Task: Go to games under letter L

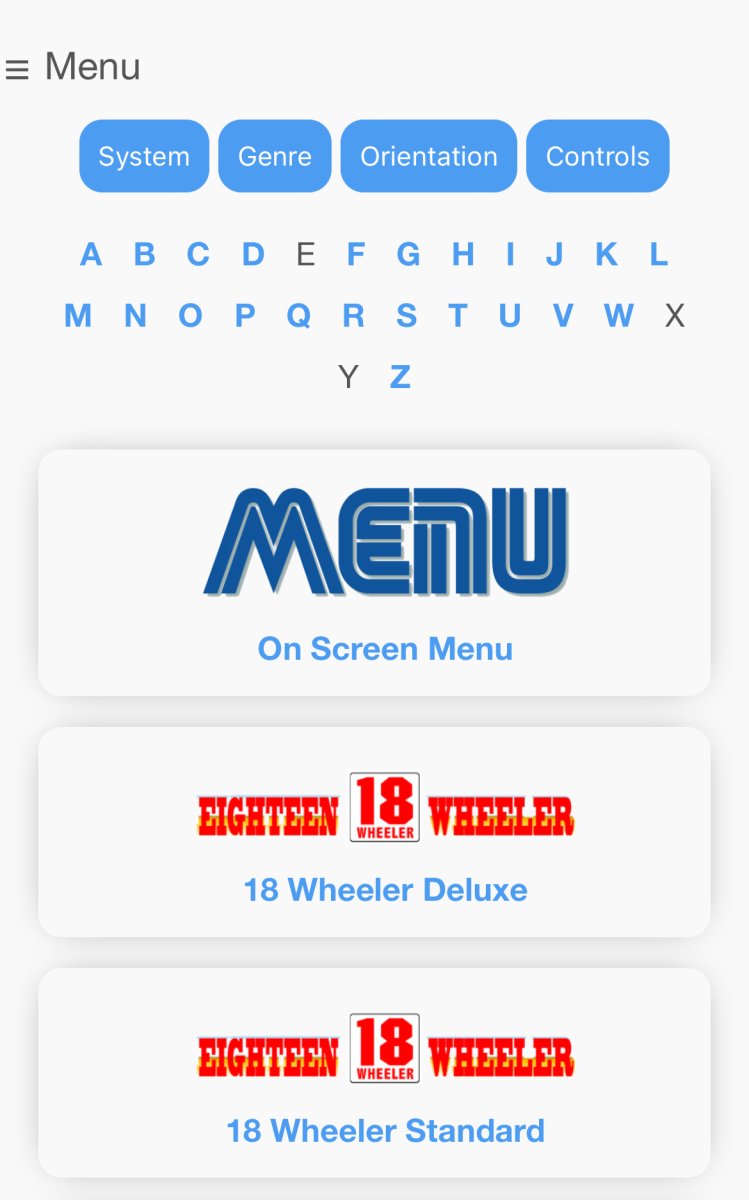Action: 658,255
